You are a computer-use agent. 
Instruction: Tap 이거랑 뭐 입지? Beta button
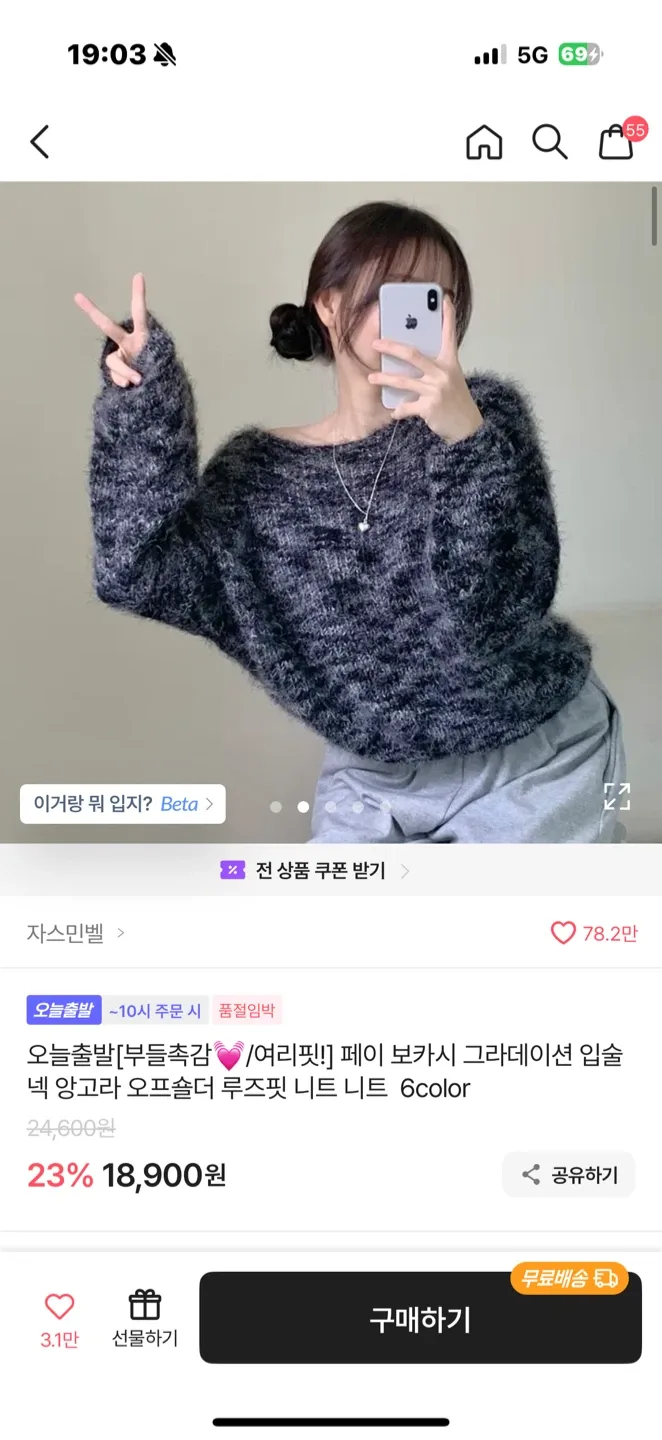[122, 804]
